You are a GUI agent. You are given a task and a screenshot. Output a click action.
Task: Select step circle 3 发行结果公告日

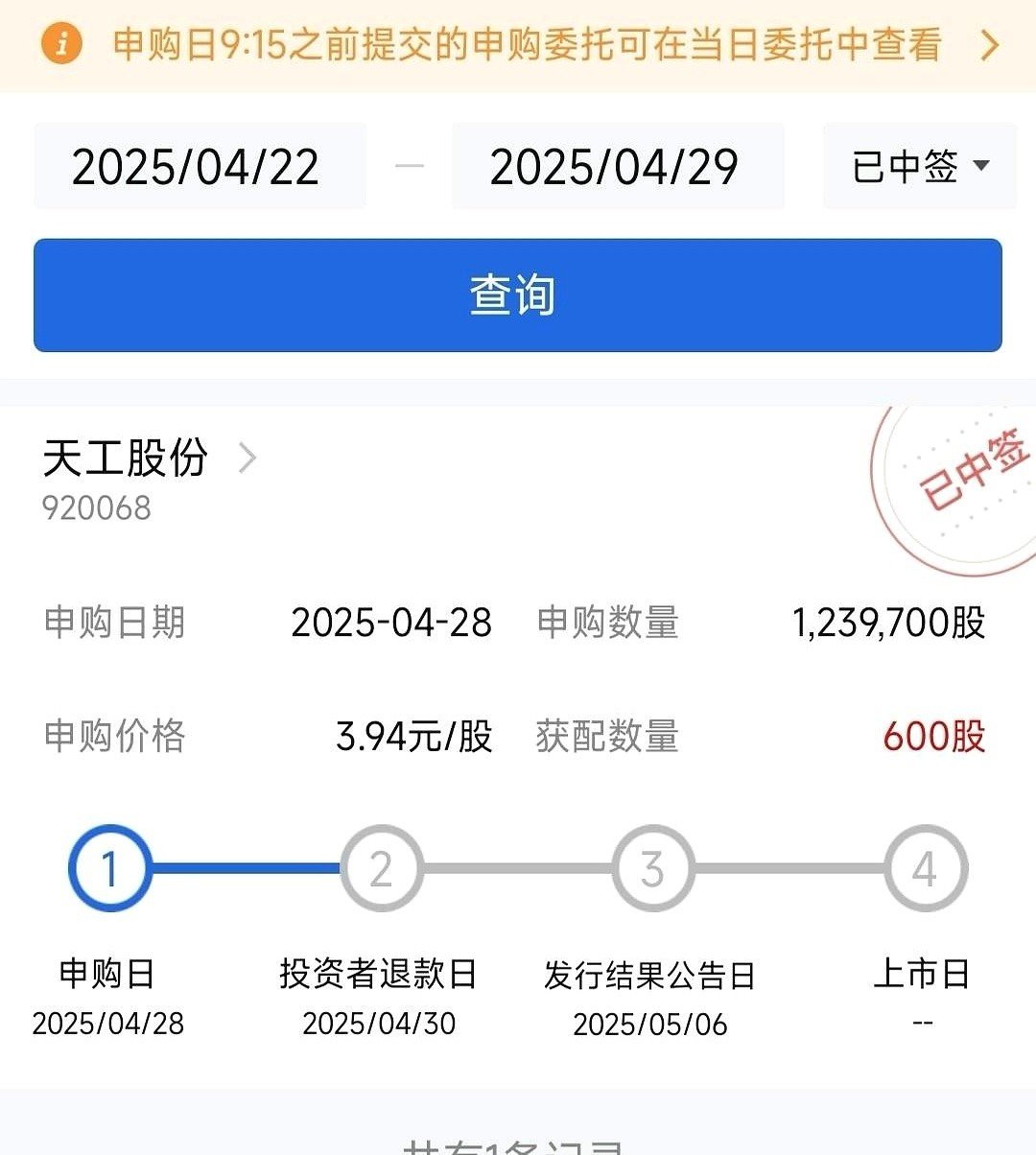coord(652,867)
